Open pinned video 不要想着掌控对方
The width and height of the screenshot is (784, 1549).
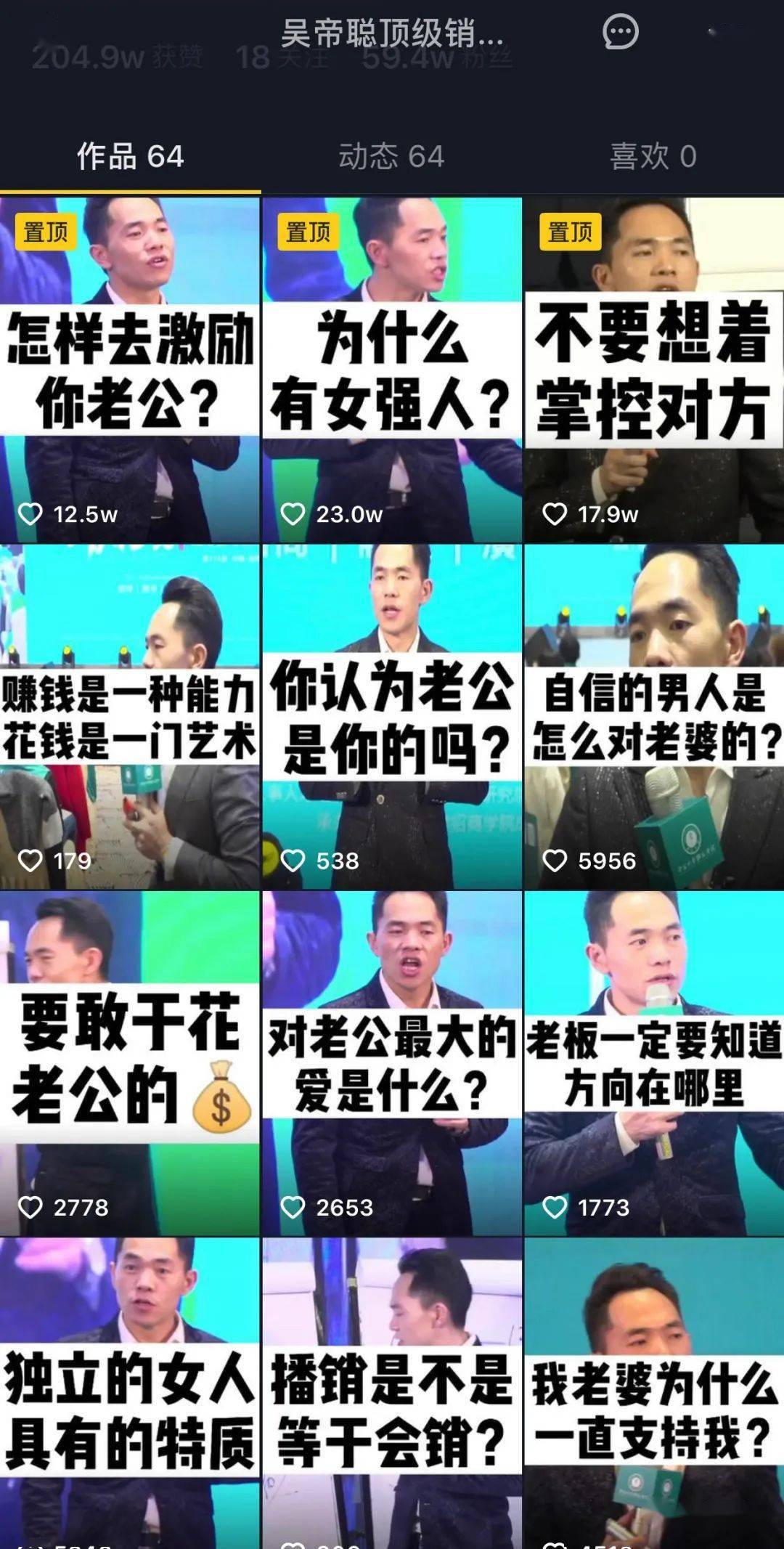point(653,370)
